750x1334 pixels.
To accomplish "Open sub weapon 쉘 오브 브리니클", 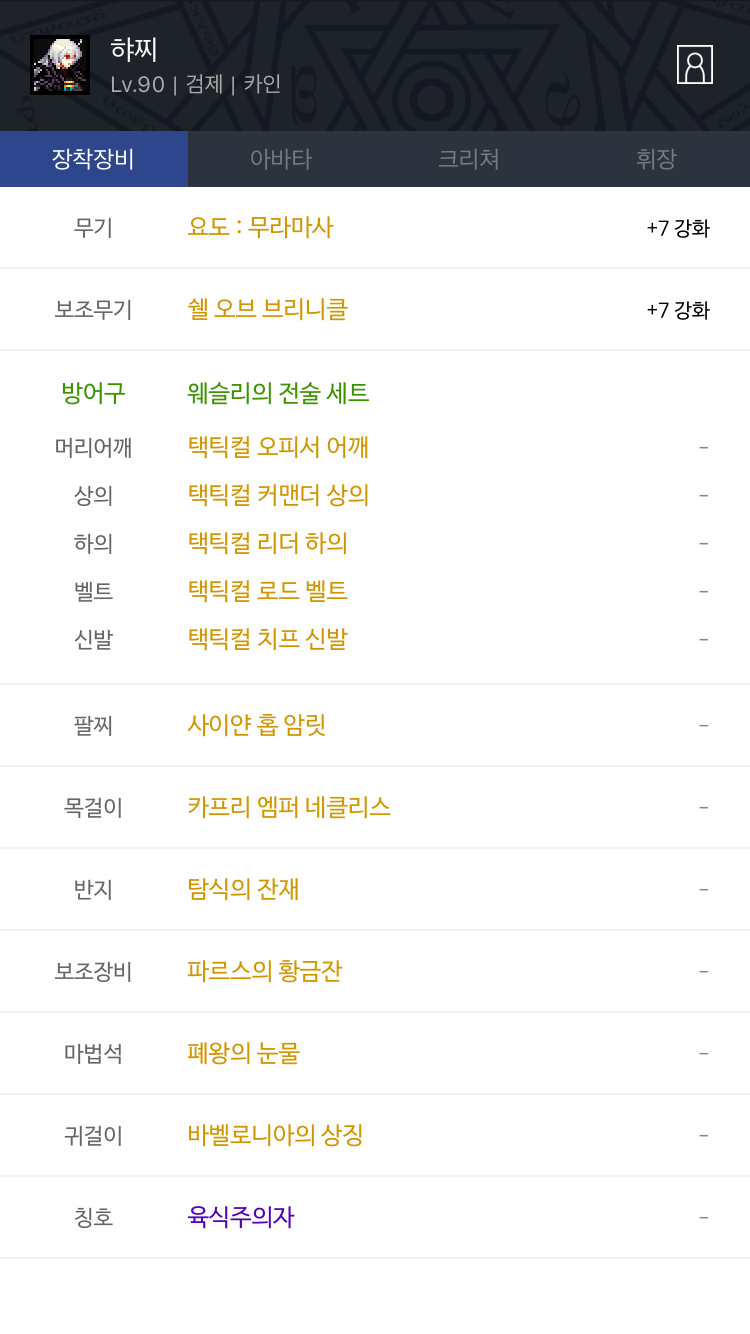I will [x=267, y=309].
